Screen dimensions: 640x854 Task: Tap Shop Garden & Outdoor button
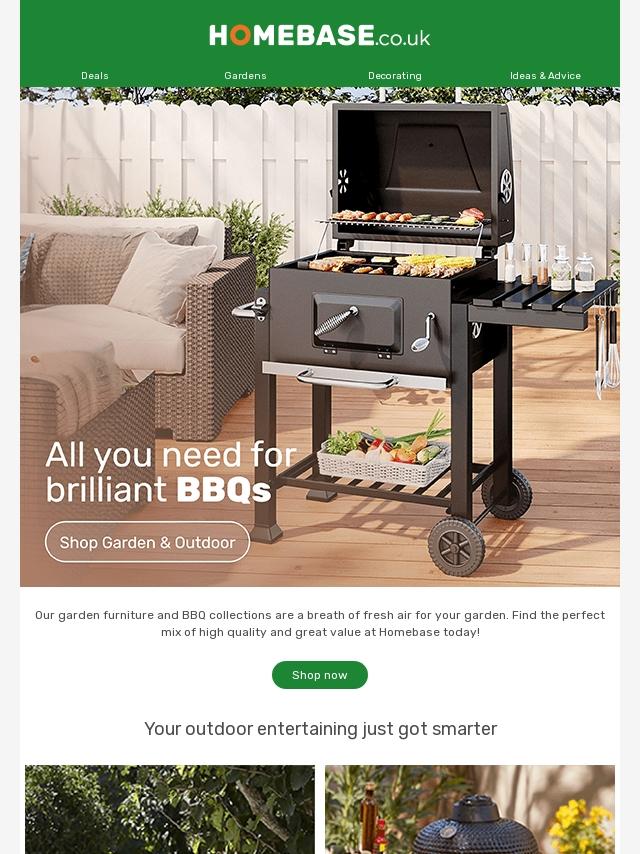147,542
